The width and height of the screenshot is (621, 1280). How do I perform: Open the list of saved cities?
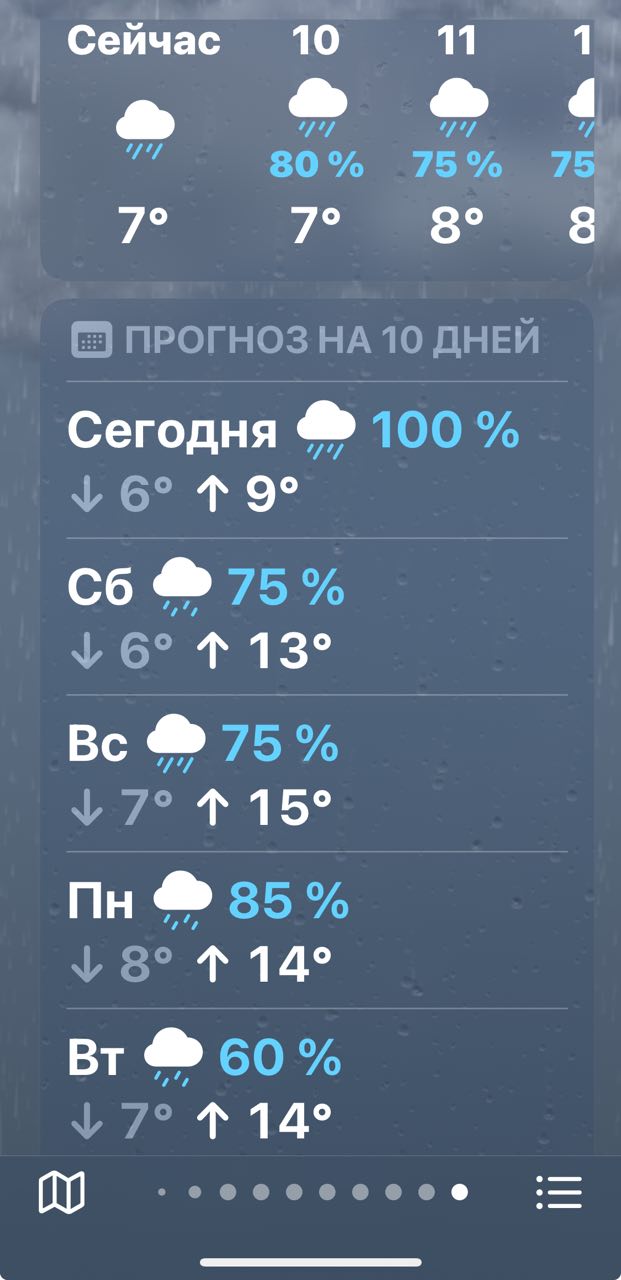(x=558, y=1191)
